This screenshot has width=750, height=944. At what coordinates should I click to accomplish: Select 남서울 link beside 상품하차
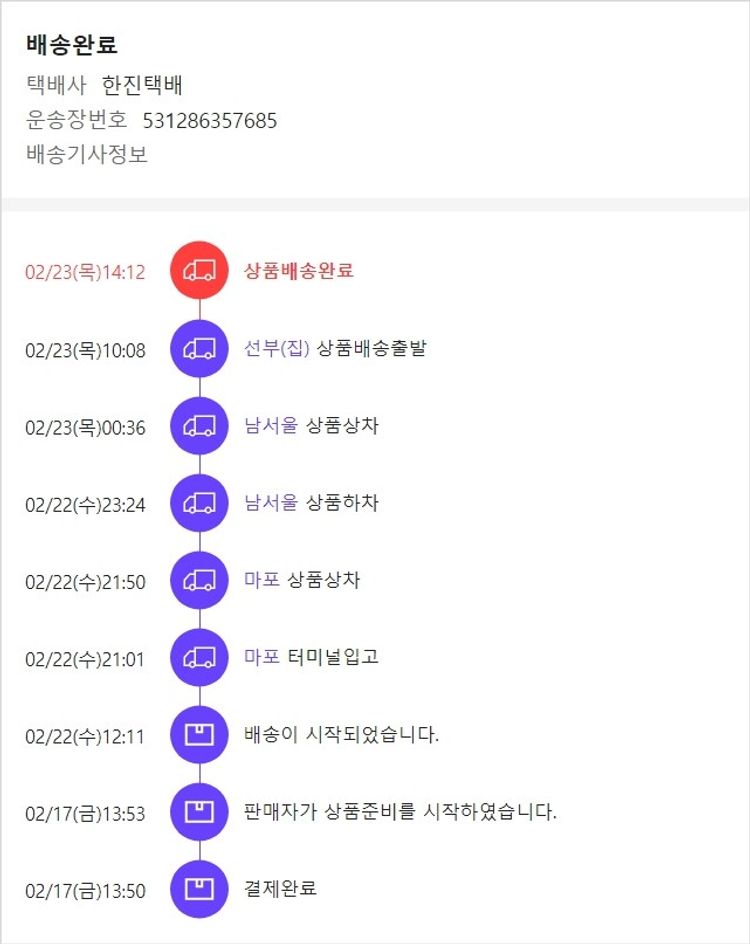(271, 503)
